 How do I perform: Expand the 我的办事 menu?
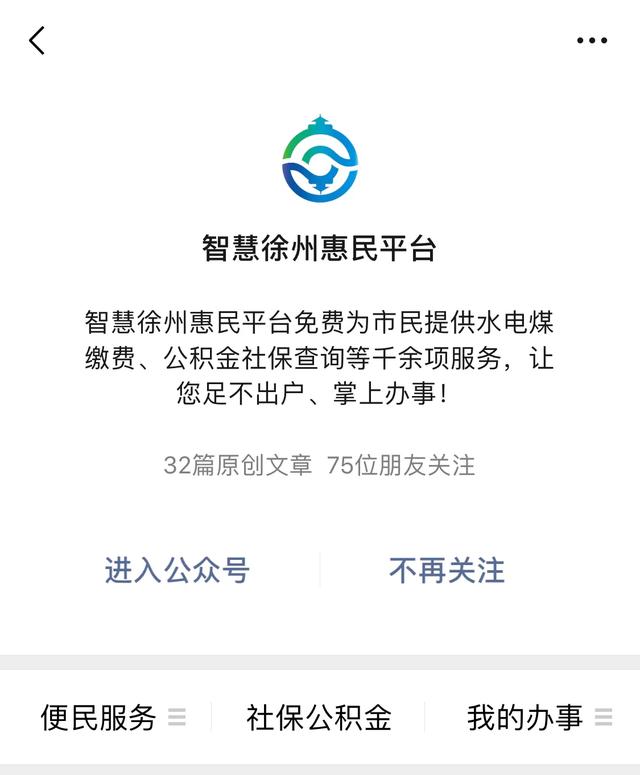click(537, 717)
